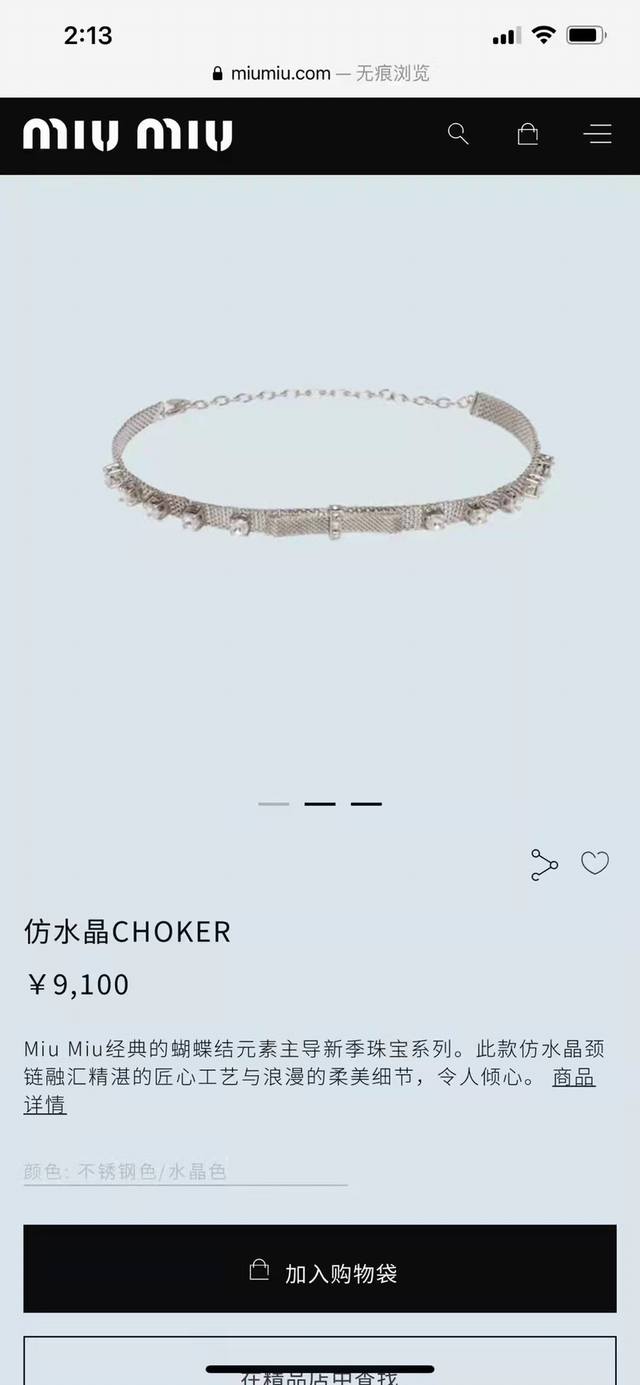Add choker to wishlist heart
Viewport: 640px width, 1385px height.
[595, 863]
